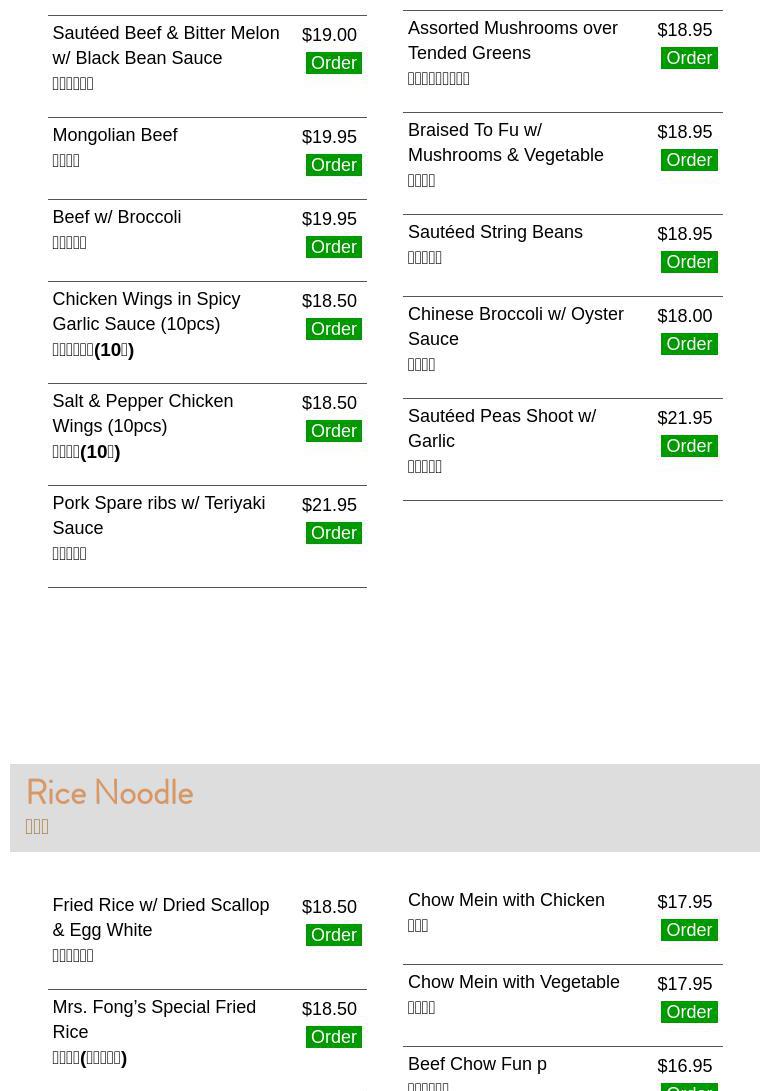Screen dimensions: 770x1091
Task: Order Fried Rice w/ Dried Scallop
Action: [x=333, y=935]
